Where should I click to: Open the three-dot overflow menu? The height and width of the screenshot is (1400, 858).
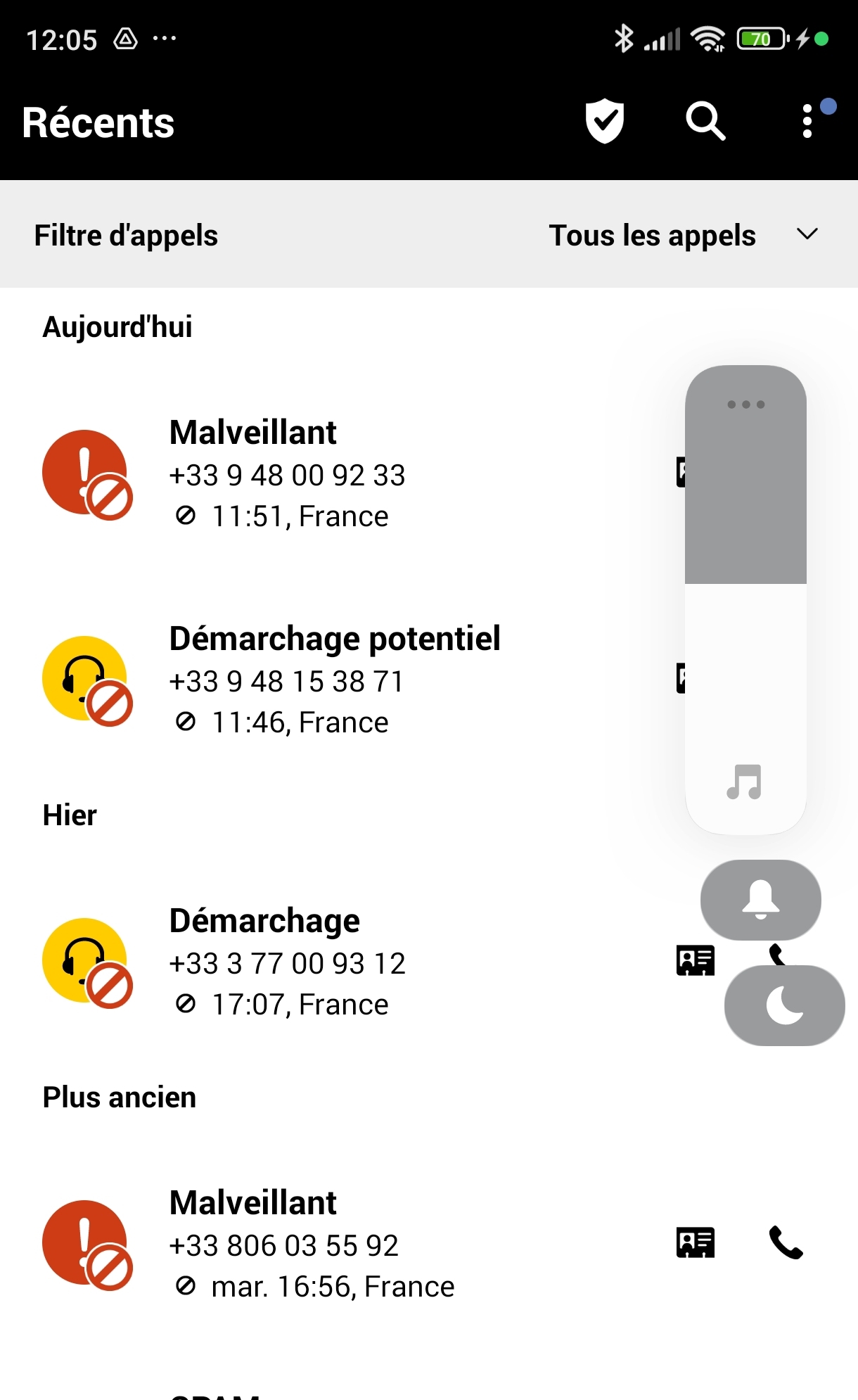click(806, 122)
